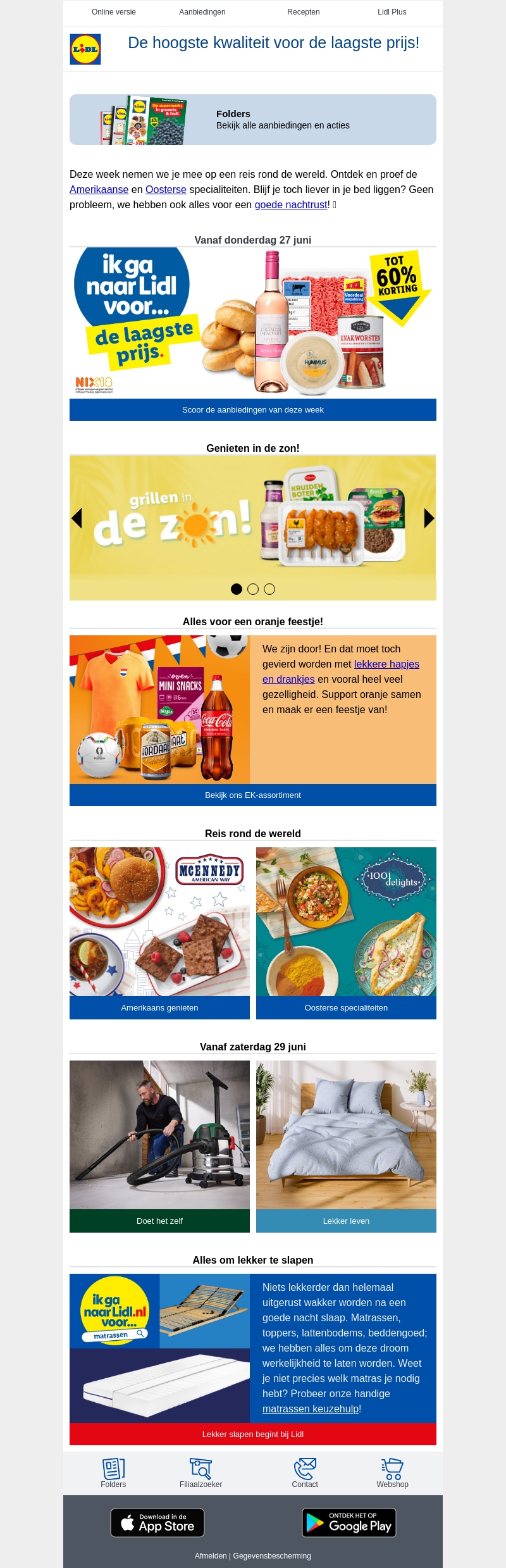The height and width of the screenshot is (1568, 506).
Task: Explore the Lekker leven tile
Action: coord(346,1221)
